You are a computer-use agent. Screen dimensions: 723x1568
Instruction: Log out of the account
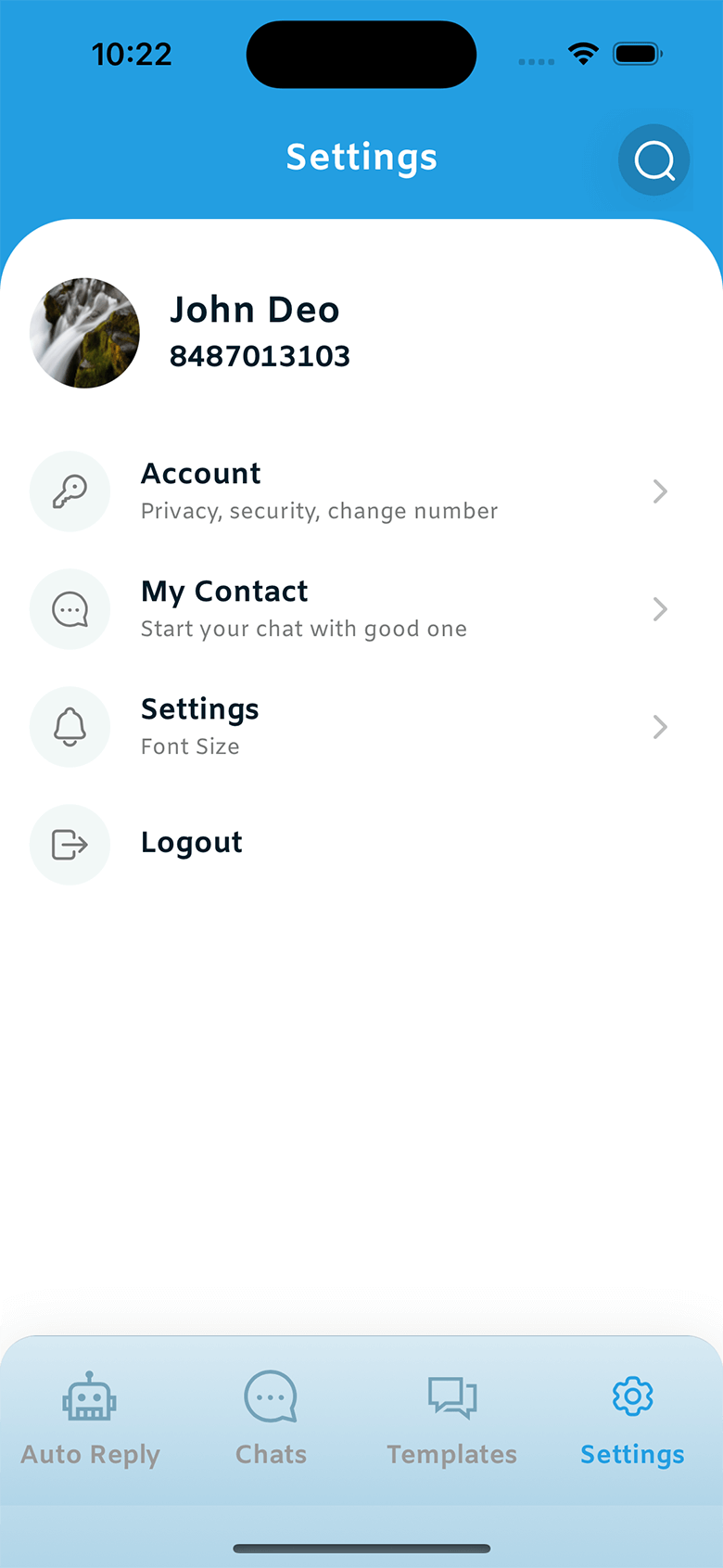[191, 843]
